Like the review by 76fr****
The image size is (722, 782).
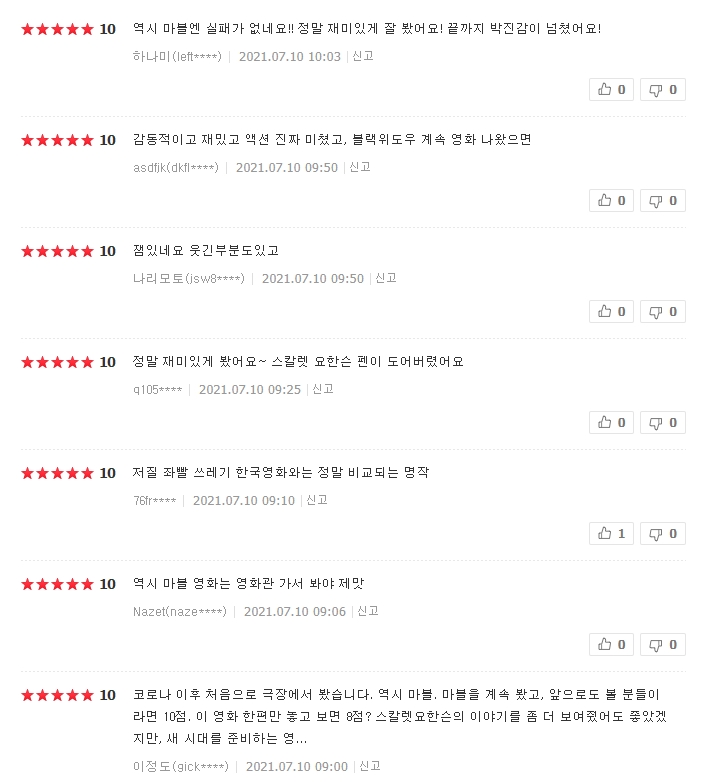click(611, 534)
